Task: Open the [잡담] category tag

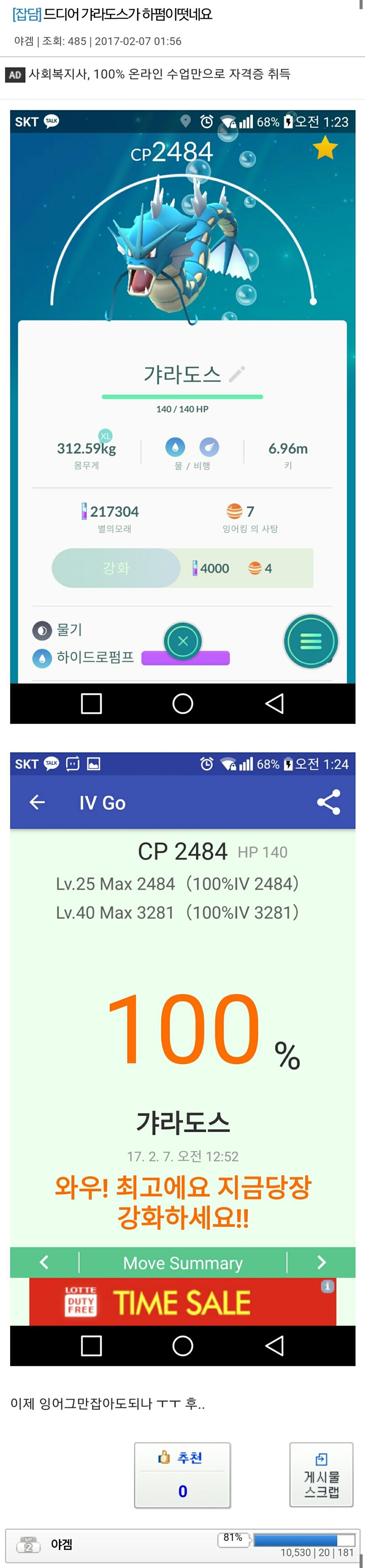Action: pyautogui.click(x=27, y=15)
